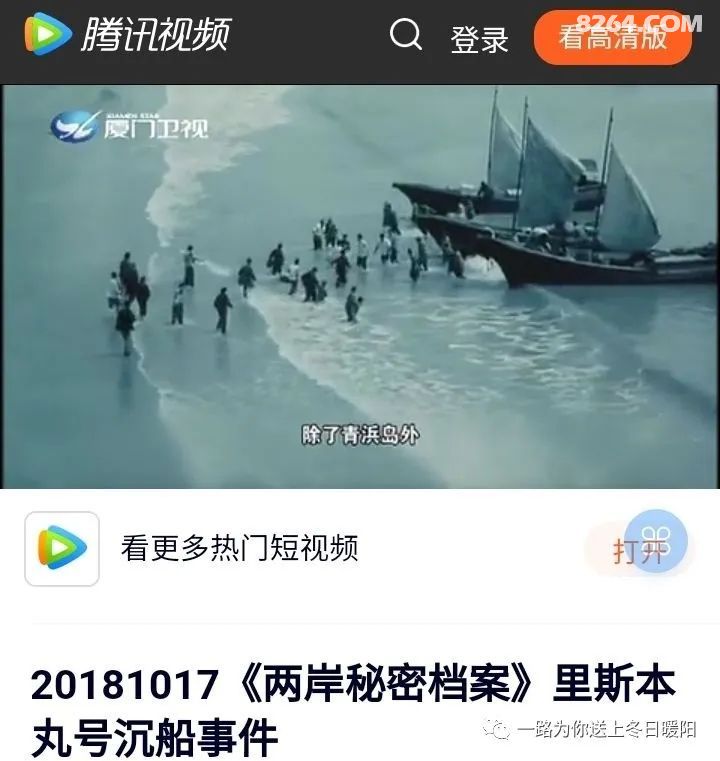Play the 厦门卫视 video
The image size is (720, 761).
(x=360, y=287)
